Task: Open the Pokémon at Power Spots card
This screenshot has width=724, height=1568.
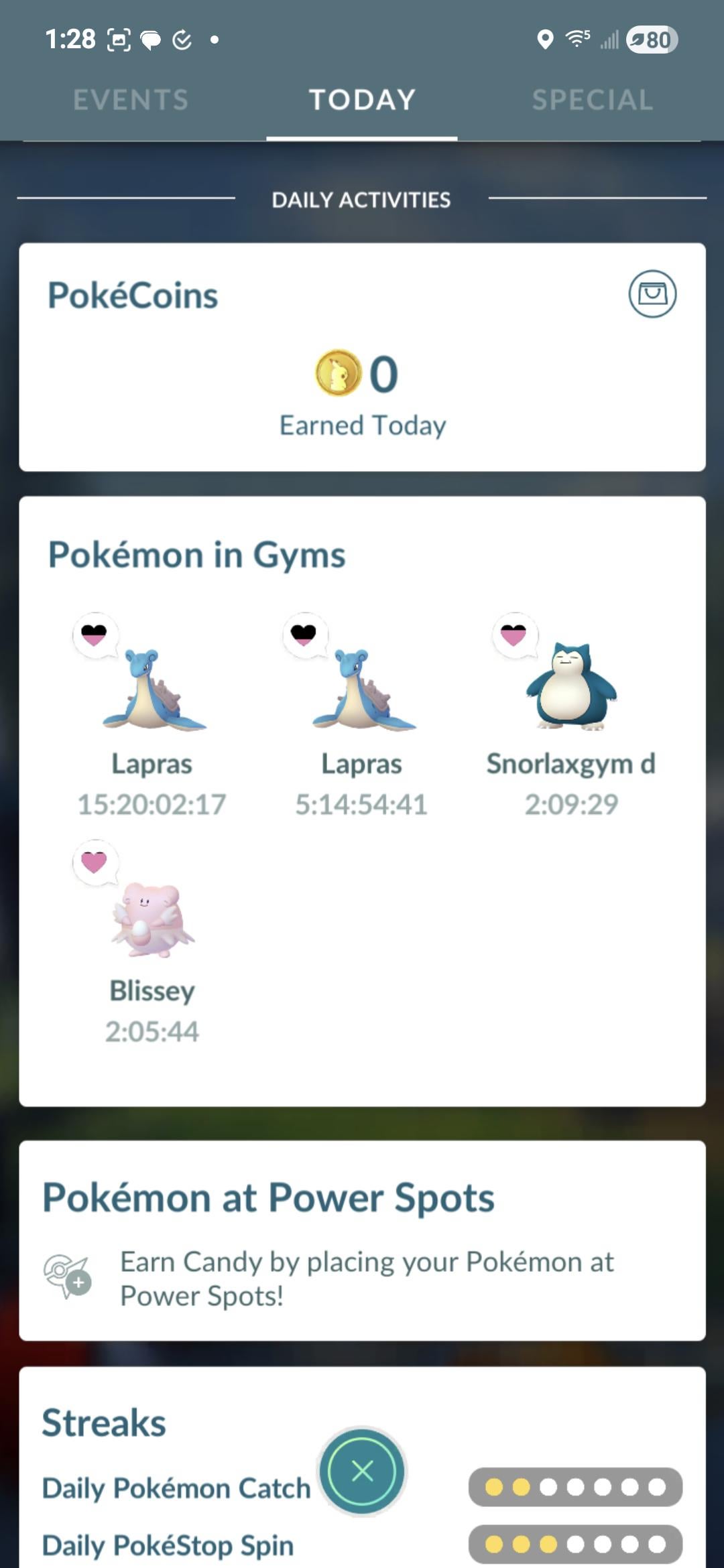Action: [362, 1240]
